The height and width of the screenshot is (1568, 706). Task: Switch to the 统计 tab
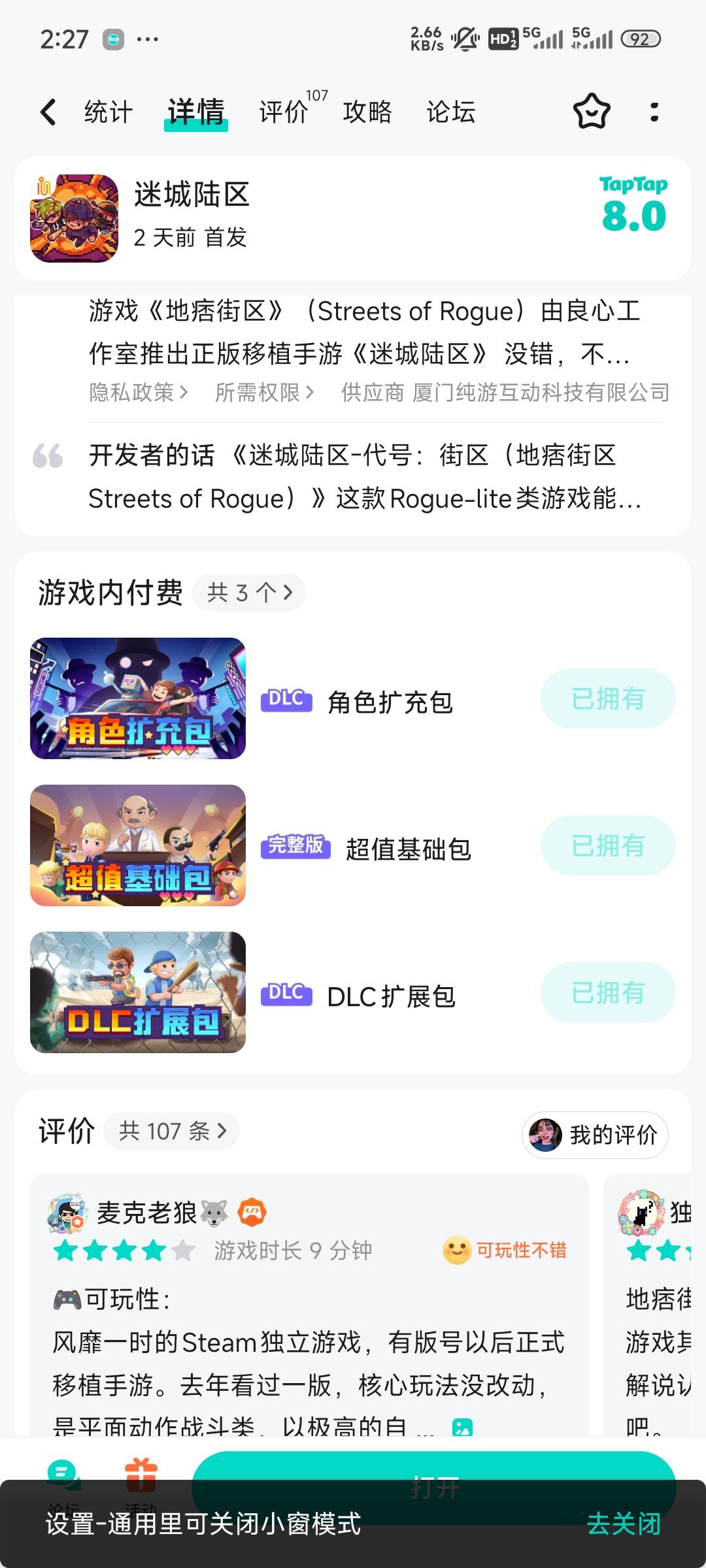coord(109,112)
